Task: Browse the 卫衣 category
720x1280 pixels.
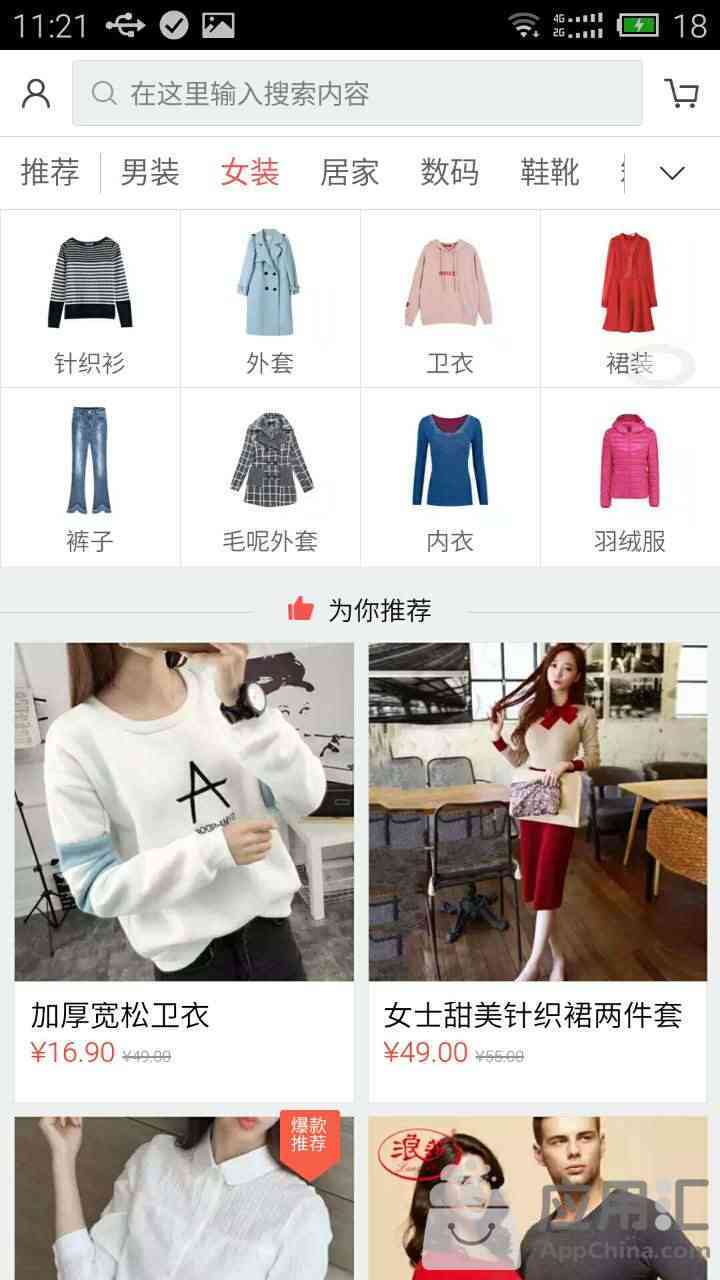Action: [x=450, y=299]
